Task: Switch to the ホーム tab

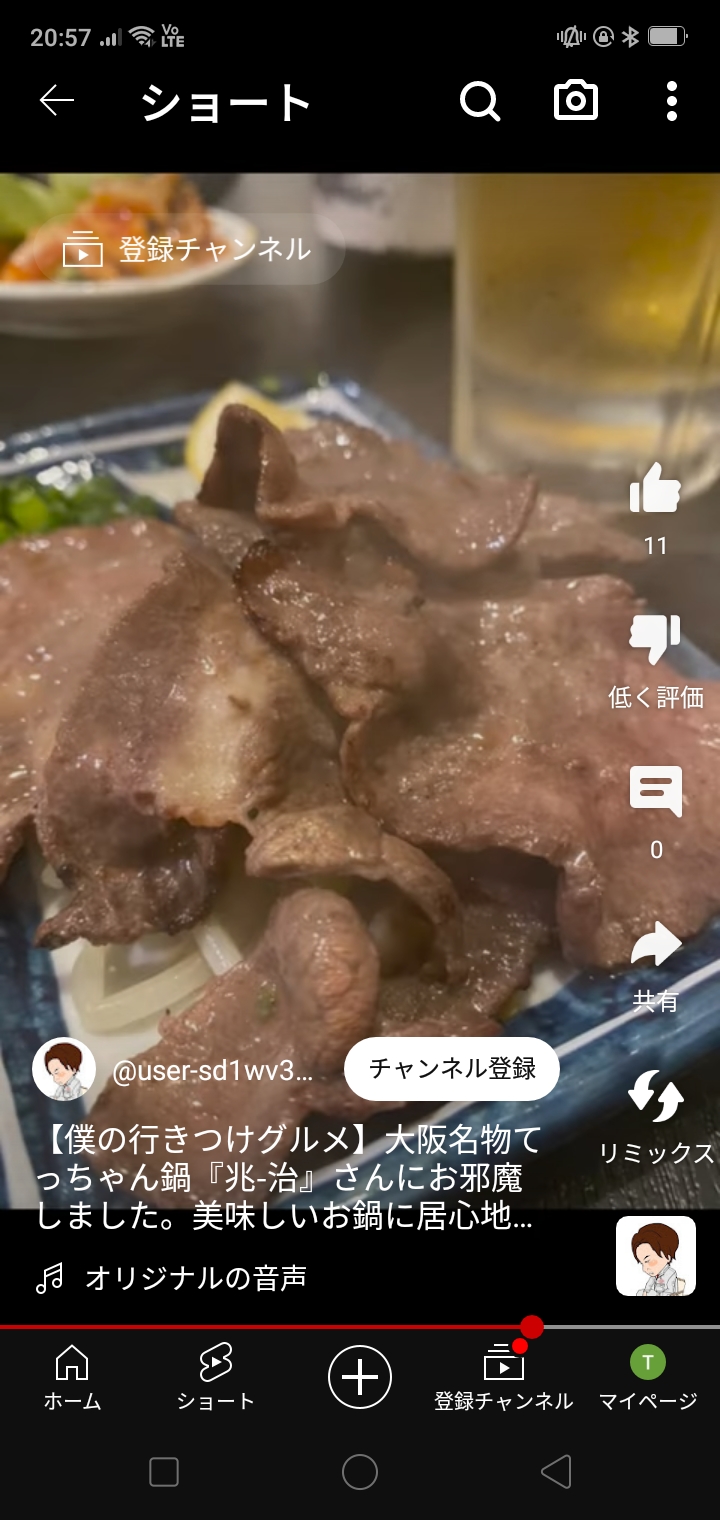Action: coord(72,1377)
